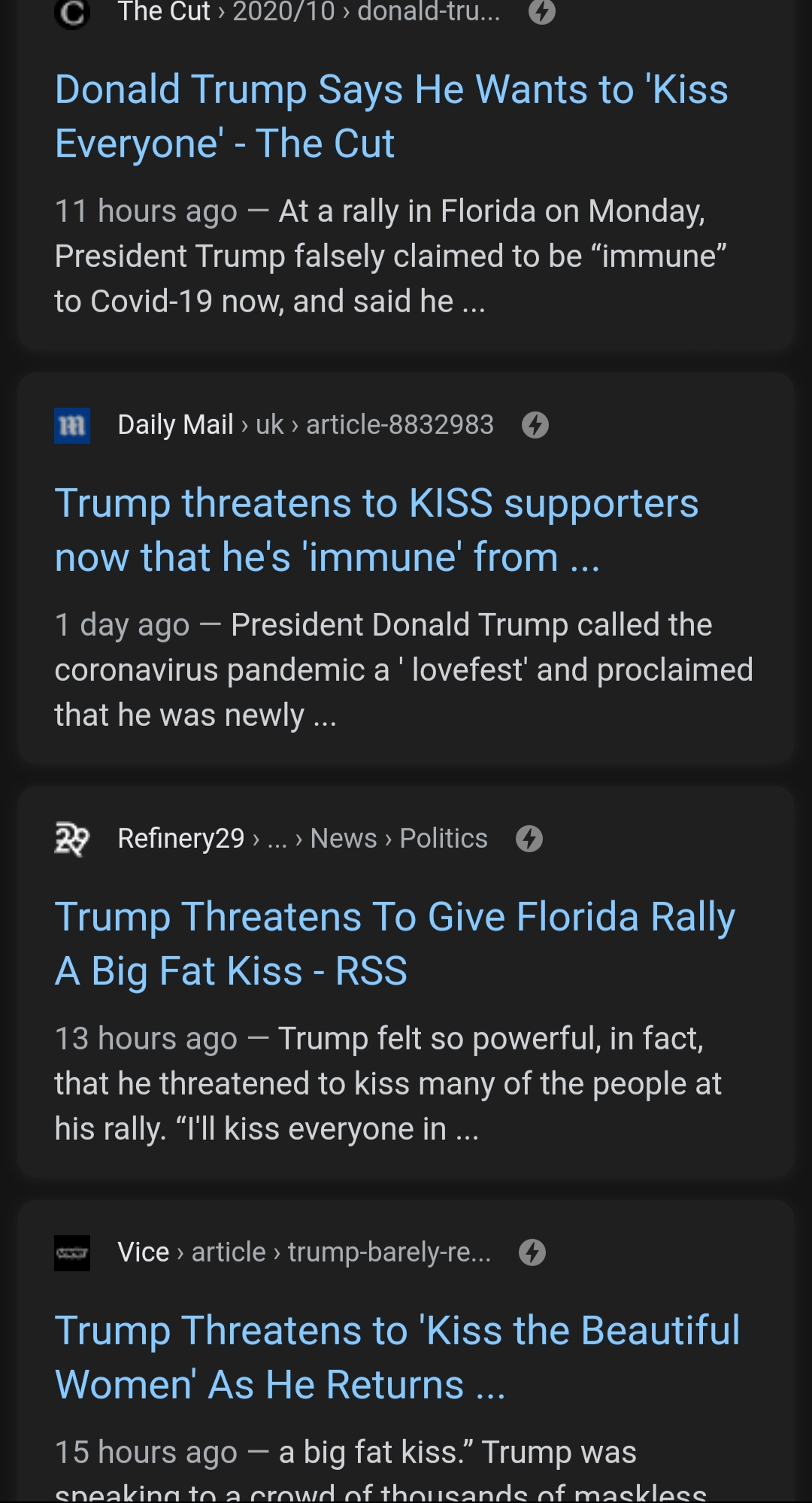Image resolution: width=812 pixels, height=1503 pixels.
Task: Tap the AMP lightning icon beside Daily Mail
Action: [535, 425]
